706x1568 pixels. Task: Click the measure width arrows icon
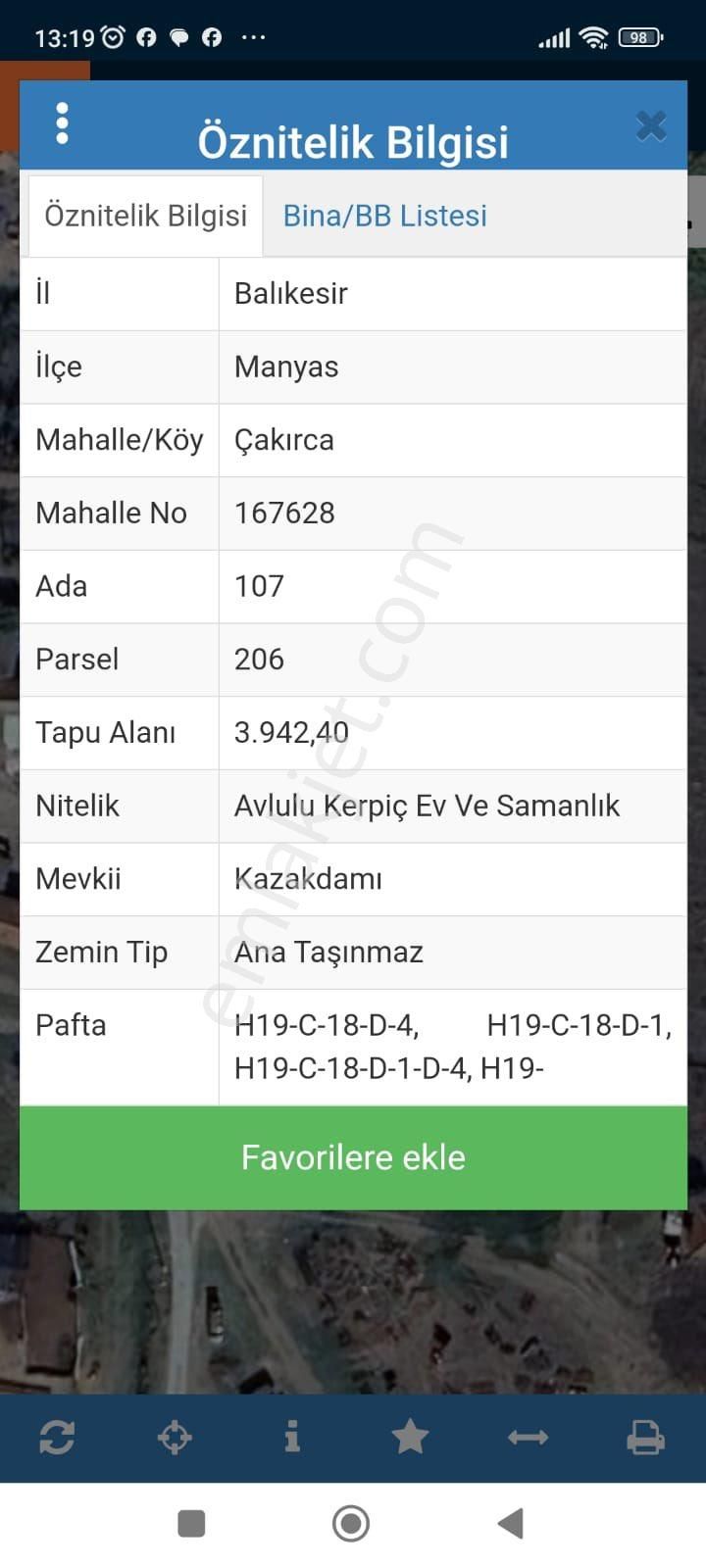point(528,1437)
